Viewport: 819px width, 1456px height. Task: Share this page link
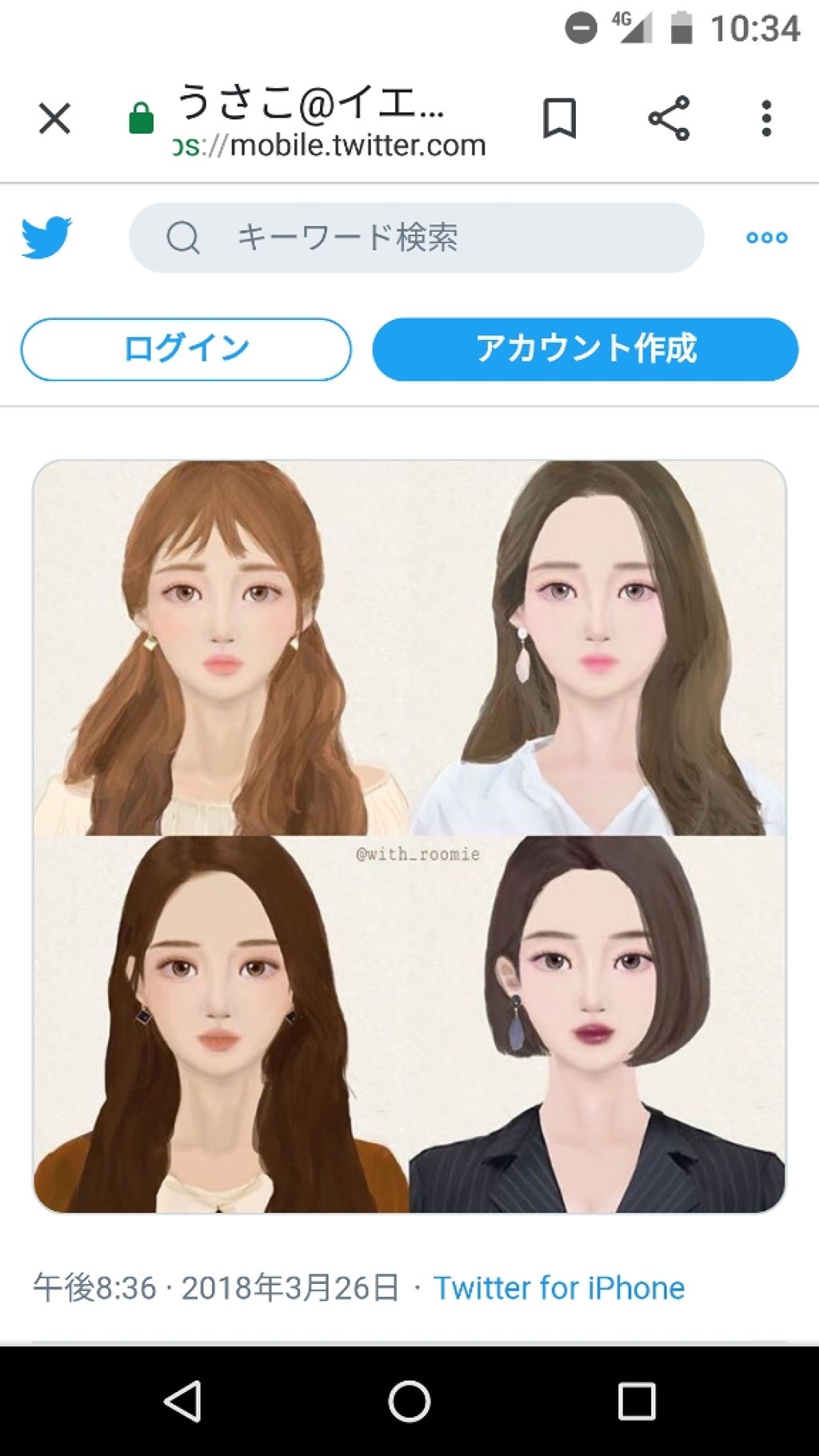coord(669,119)
